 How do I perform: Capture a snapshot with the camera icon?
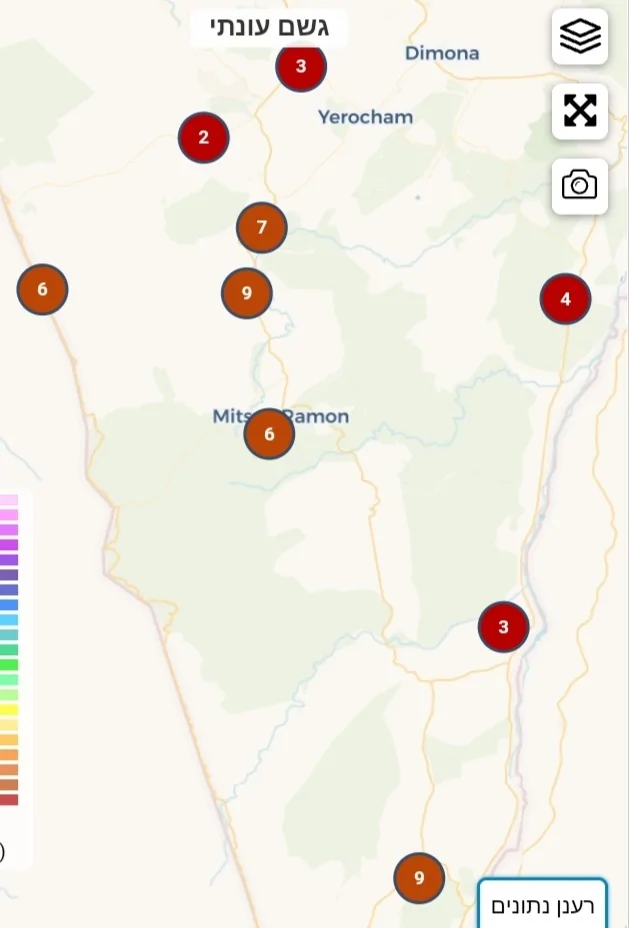(x=580, y=185)
